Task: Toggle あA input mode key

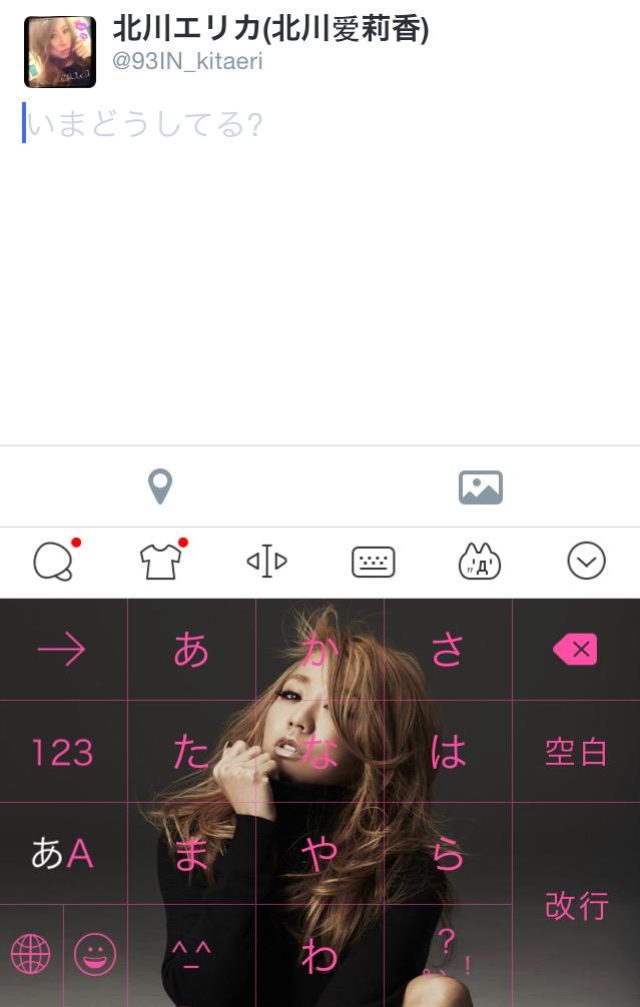Action: tap(63, 853)
